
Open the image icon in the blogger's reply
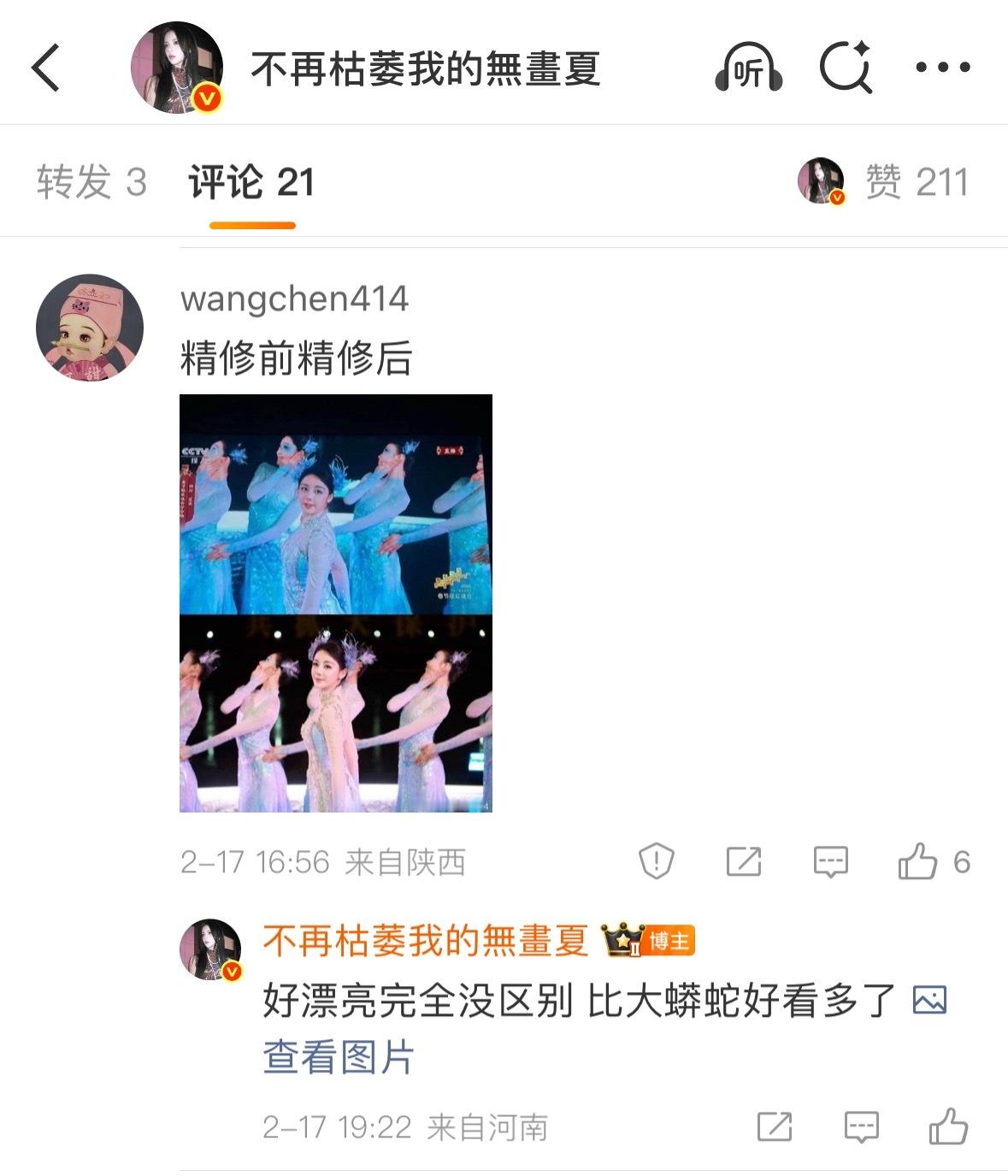[x=928, y=999]
